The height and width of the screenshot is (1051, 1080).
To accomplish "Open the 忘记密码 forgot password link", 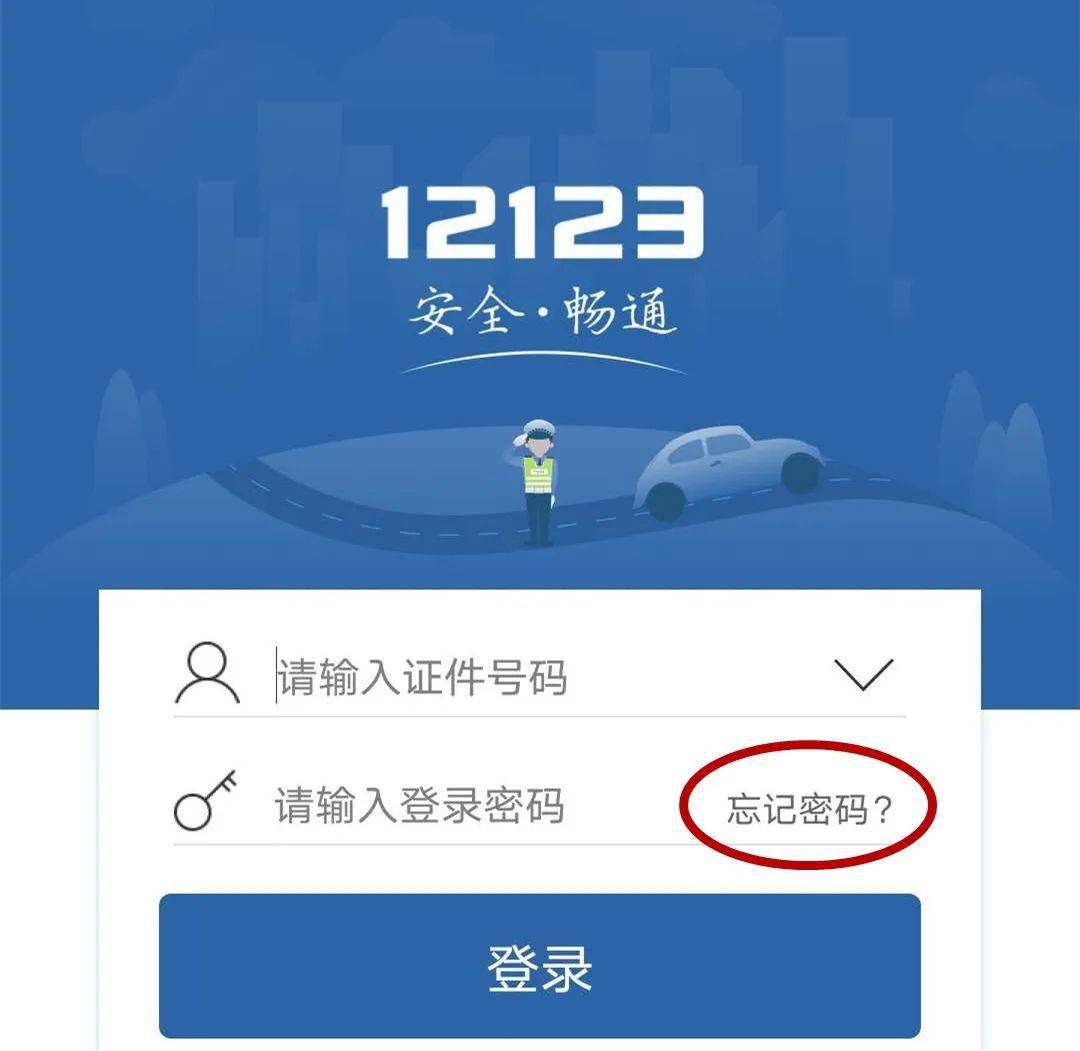I will [809, 808].
